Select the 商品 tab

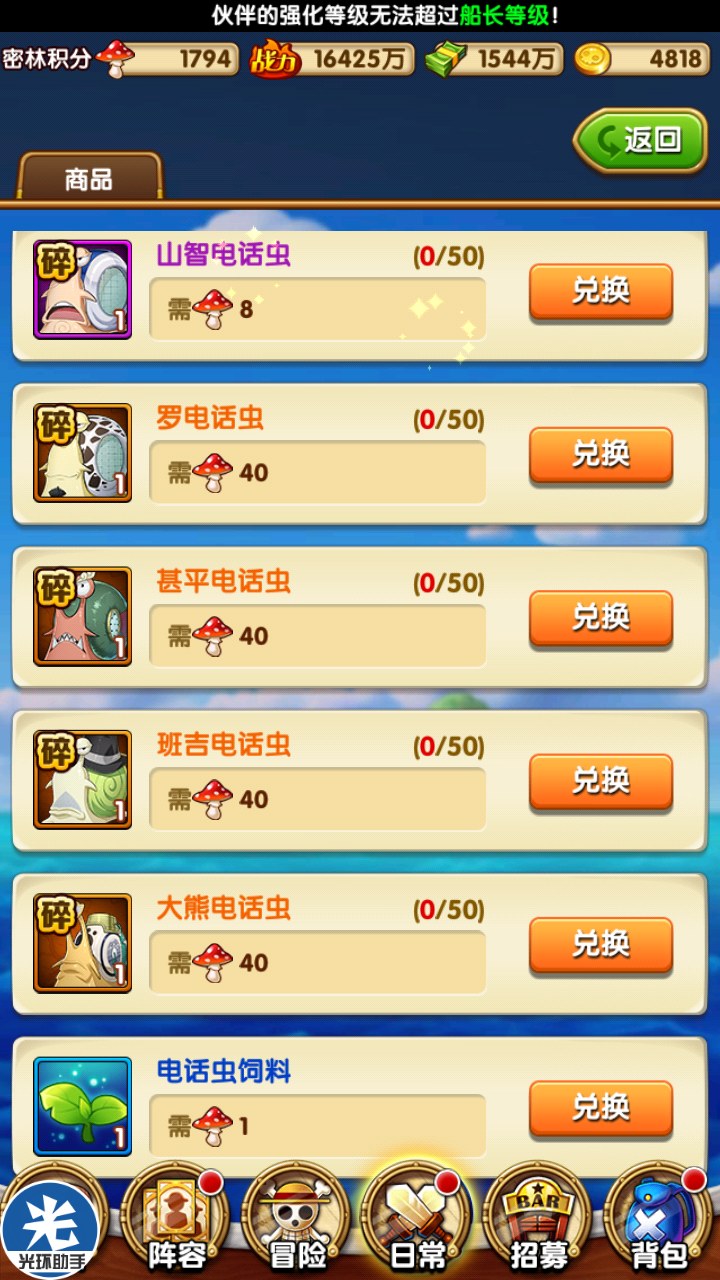[x=89, y=178]
